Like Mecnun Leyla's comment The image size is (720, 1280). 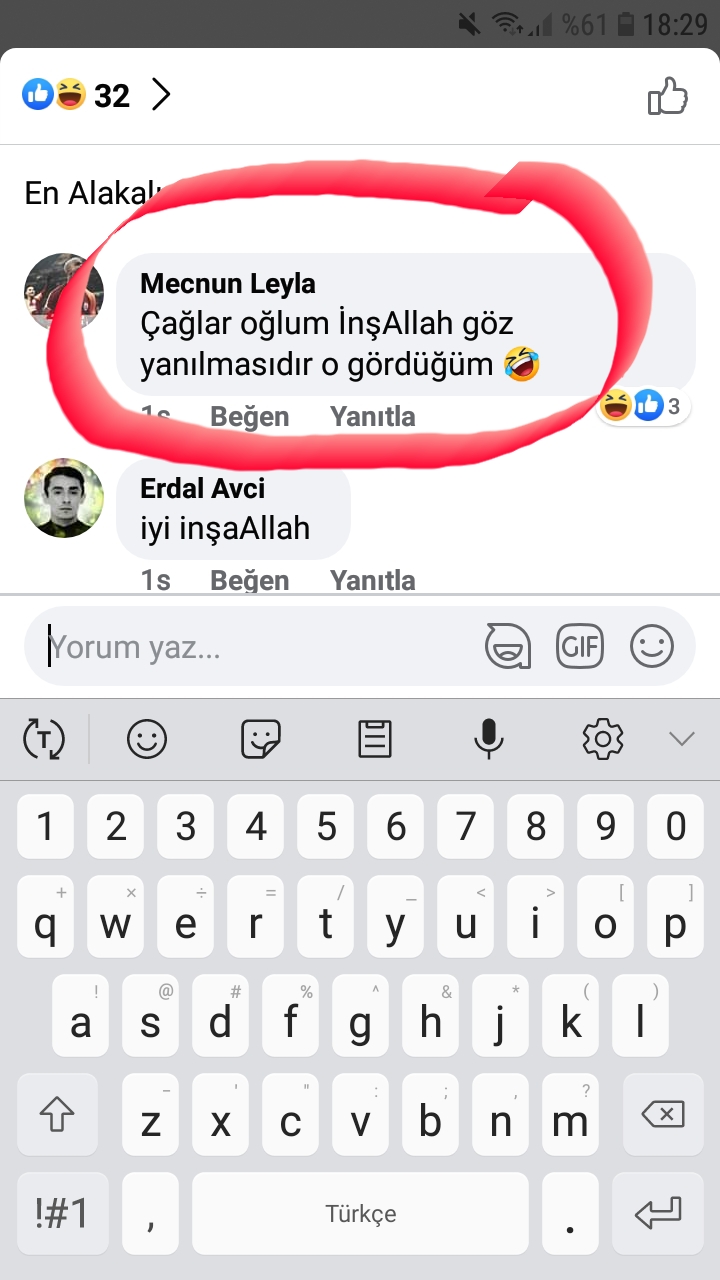[x=249, y=416]
